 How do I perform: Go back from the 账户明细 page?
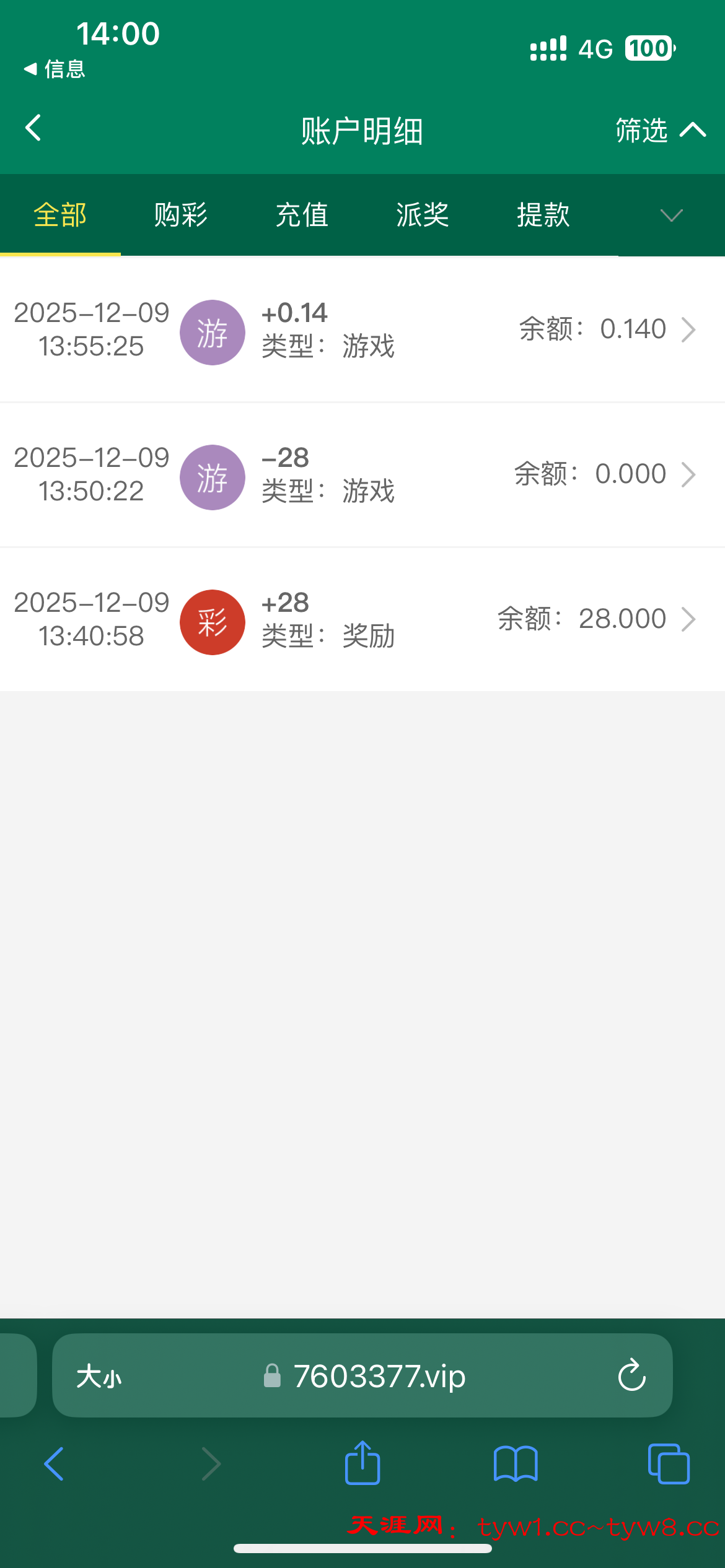tap(33, 129)
